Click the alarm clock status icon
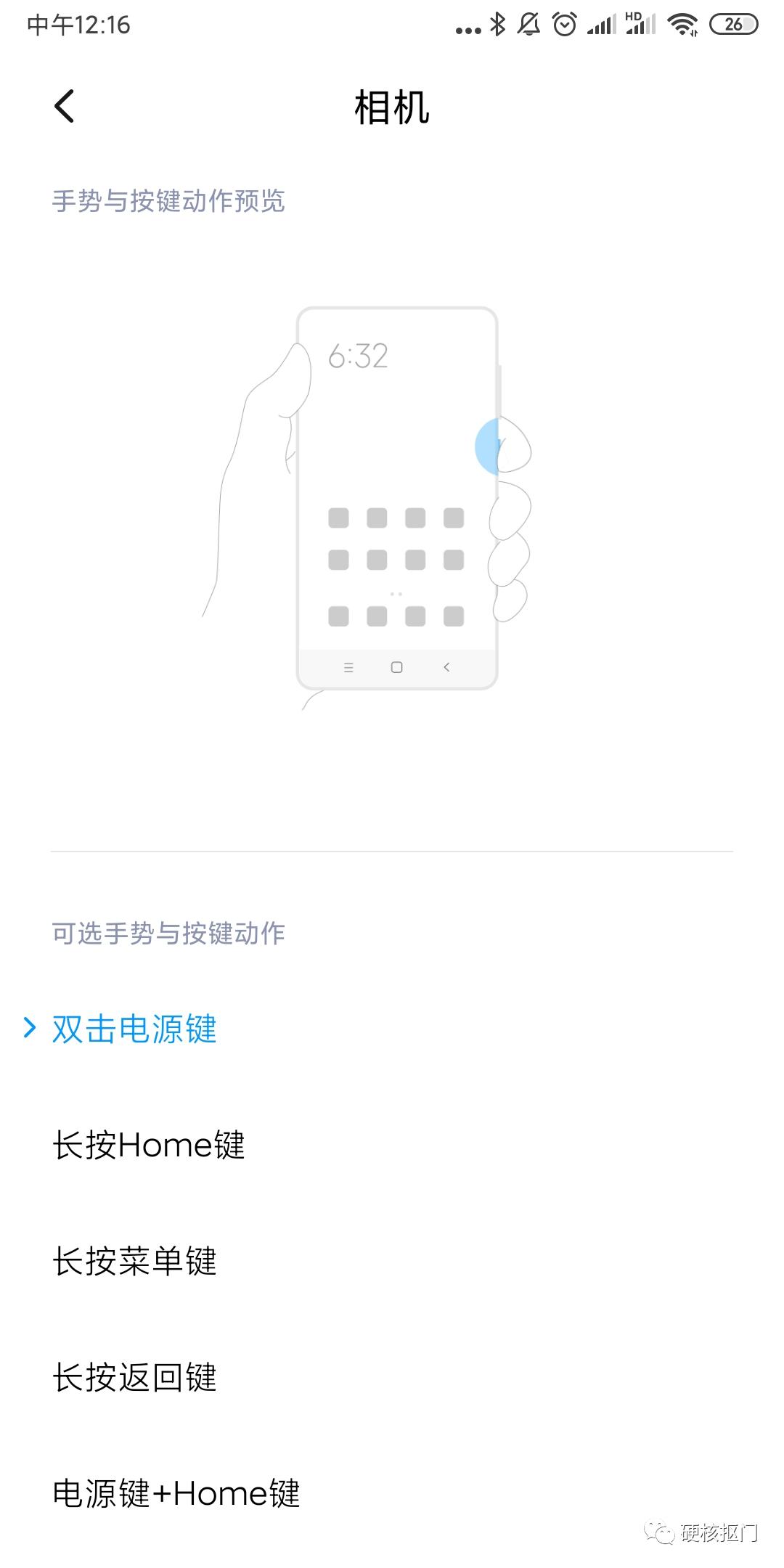 [563, 25]
